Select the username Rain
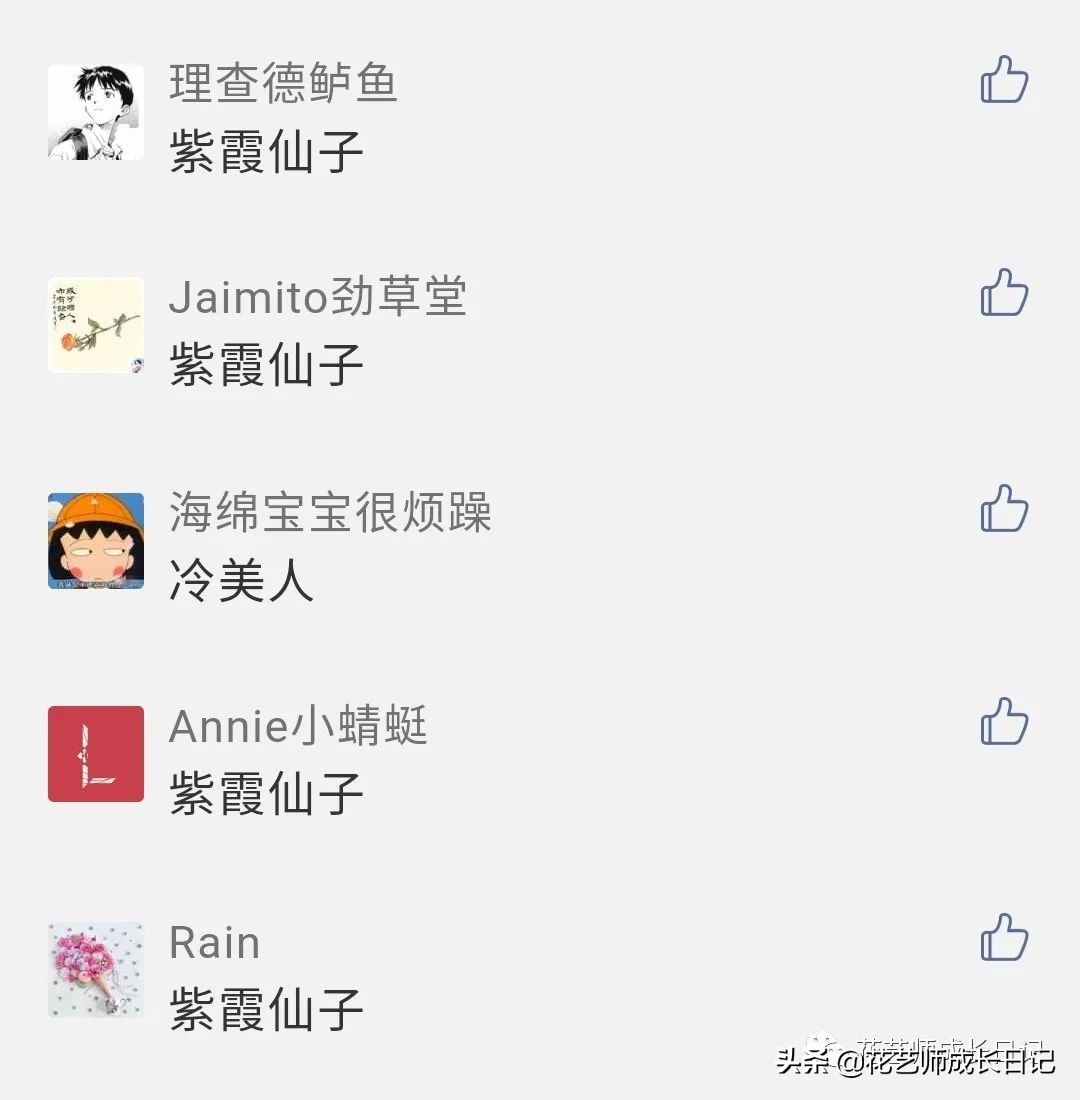1080x1100 pixels. click(215, 940)
